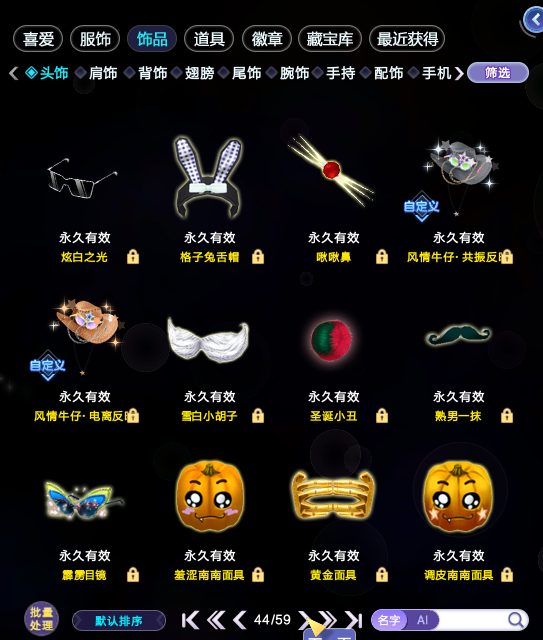The width and height of the screenshot is (543, 640).
Task: Show 最近获得 items
Action: (x=407, y=39)
